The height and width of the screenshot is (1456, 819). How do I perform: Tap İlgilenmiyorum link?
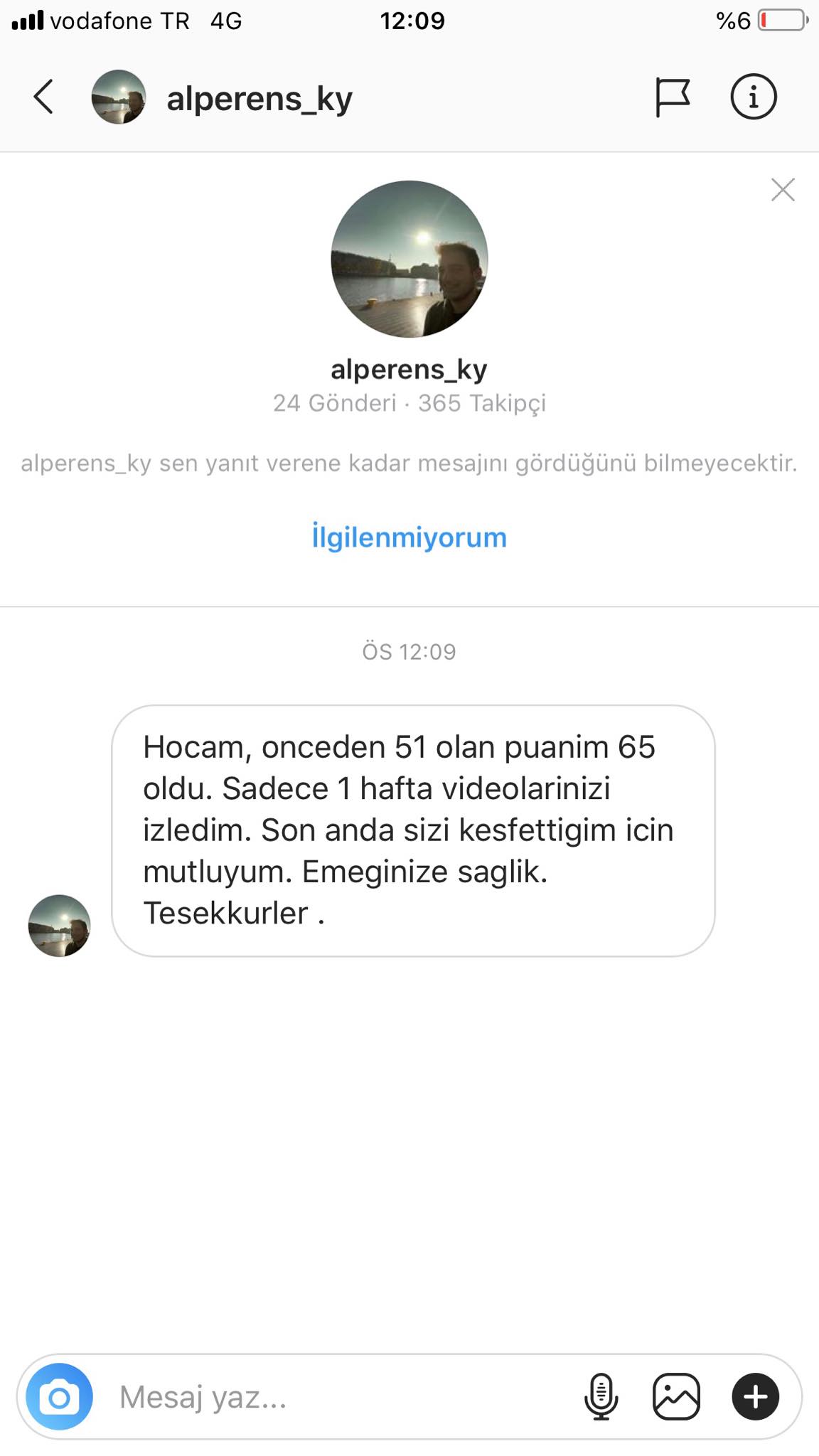[409, 537]
